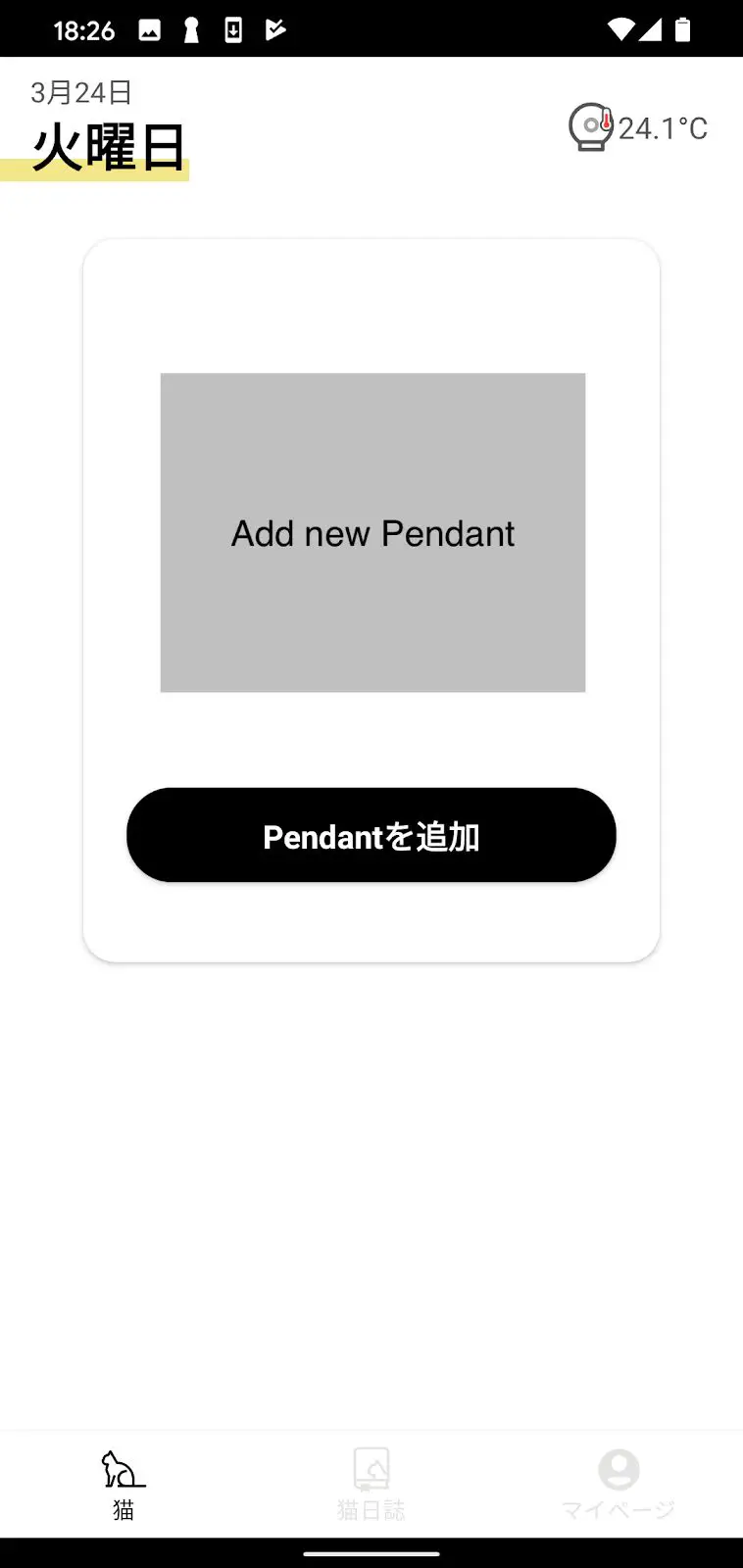
Task: Open the Add new Pendant image tile
Action: pyautogui.click(x=372, y=532)
